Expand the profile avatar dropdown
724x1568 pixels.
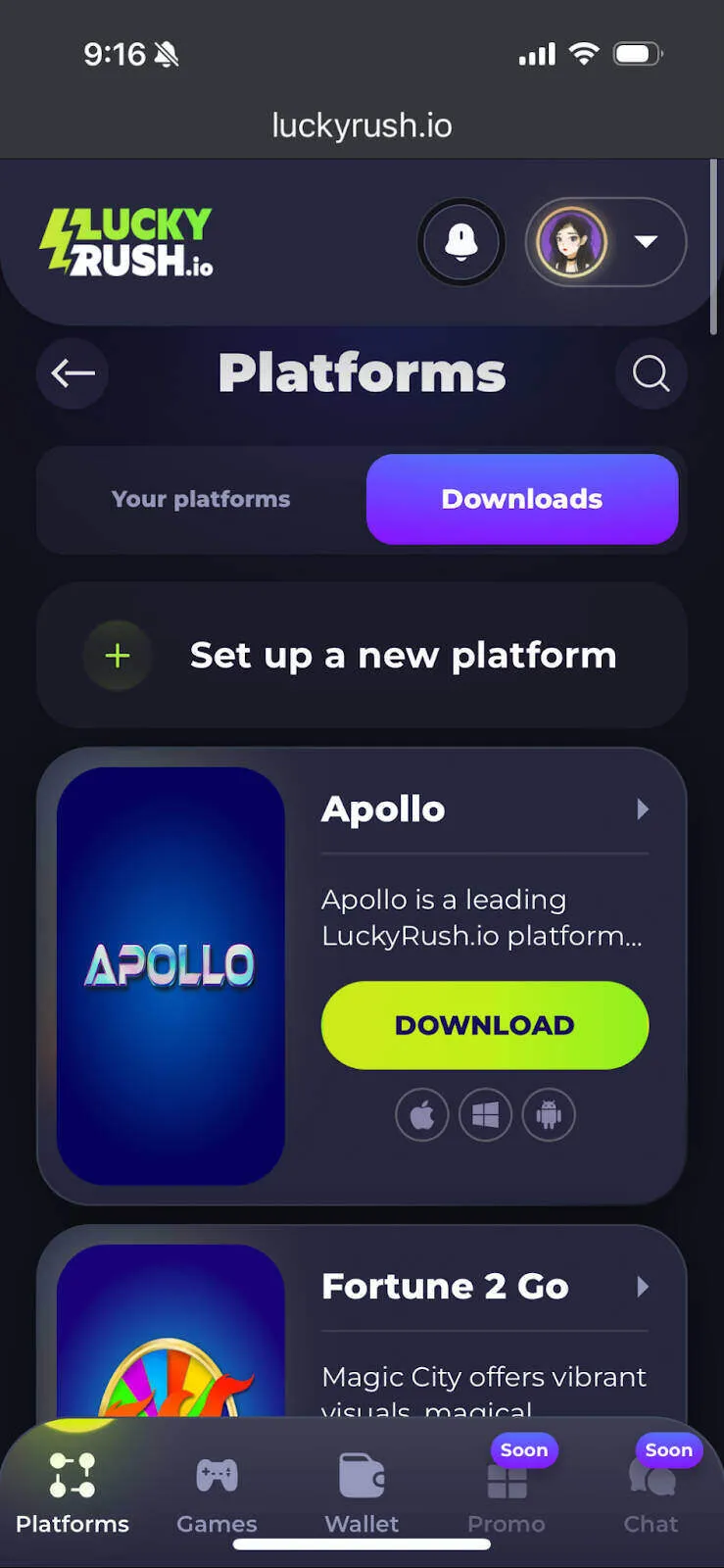tap(605, 242)
